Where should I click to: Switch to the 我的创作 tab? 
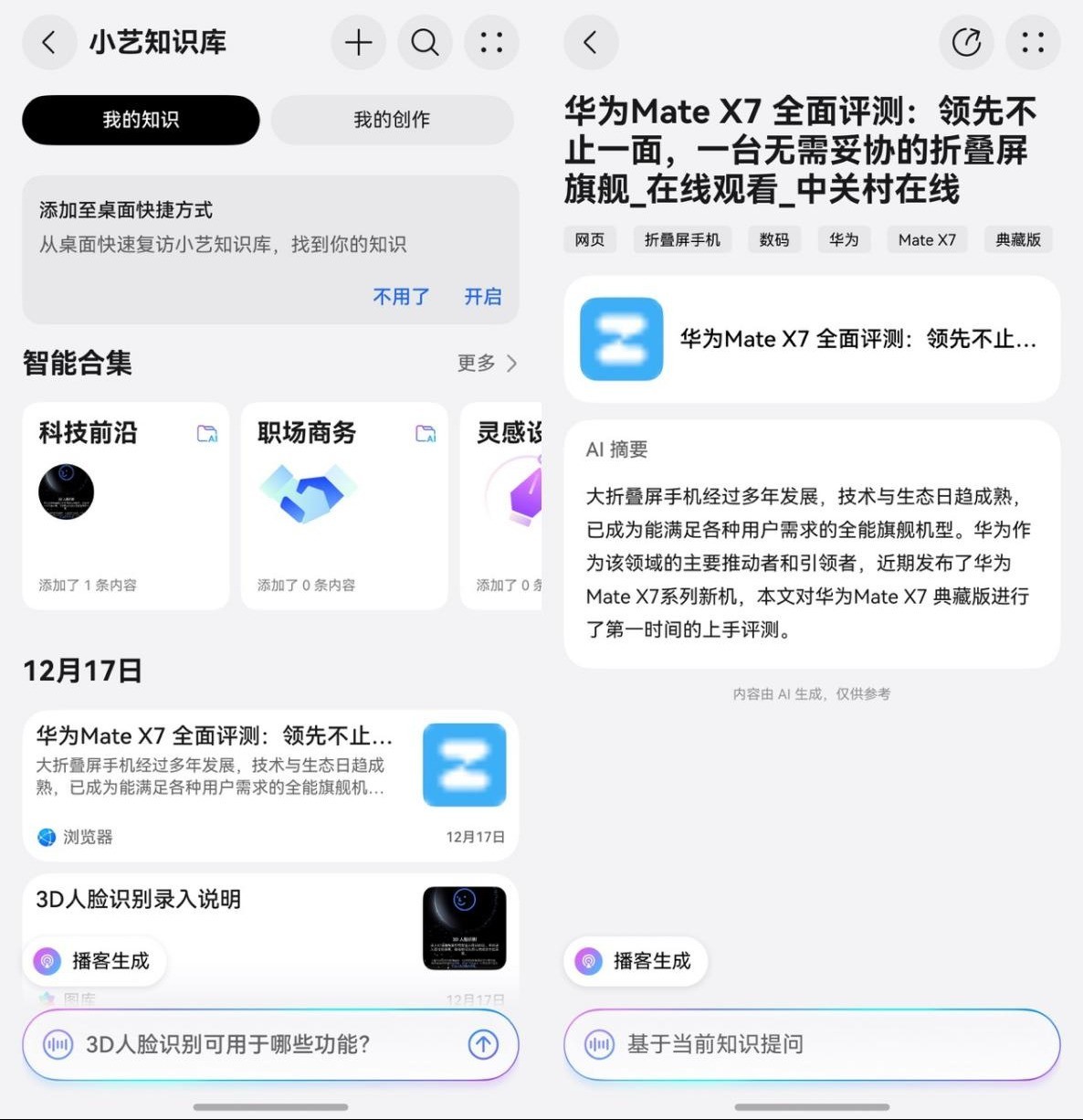tap(392, 119)
